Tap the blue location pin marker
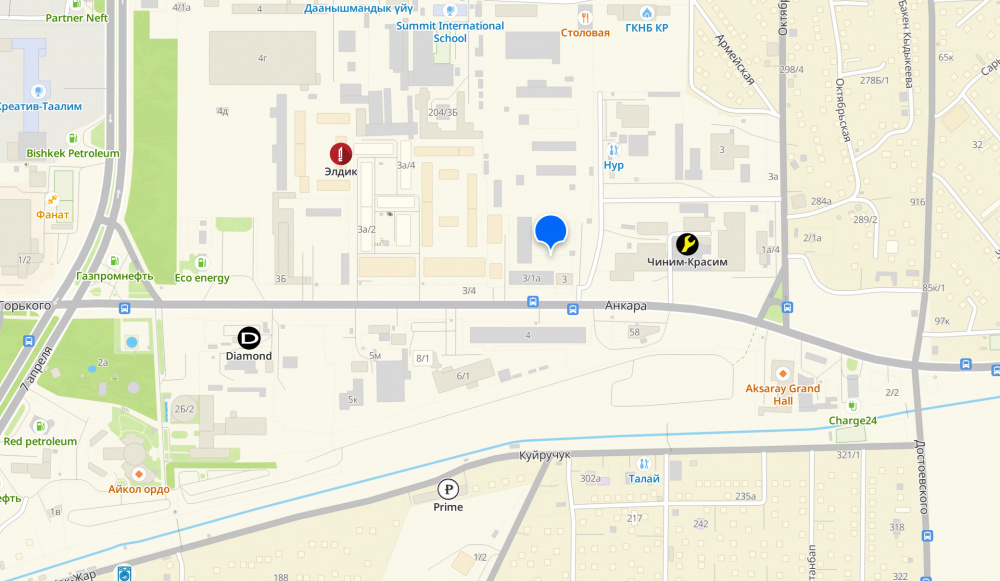The image size is (1000, 581). pyautogui.click(x=550, y=230)
